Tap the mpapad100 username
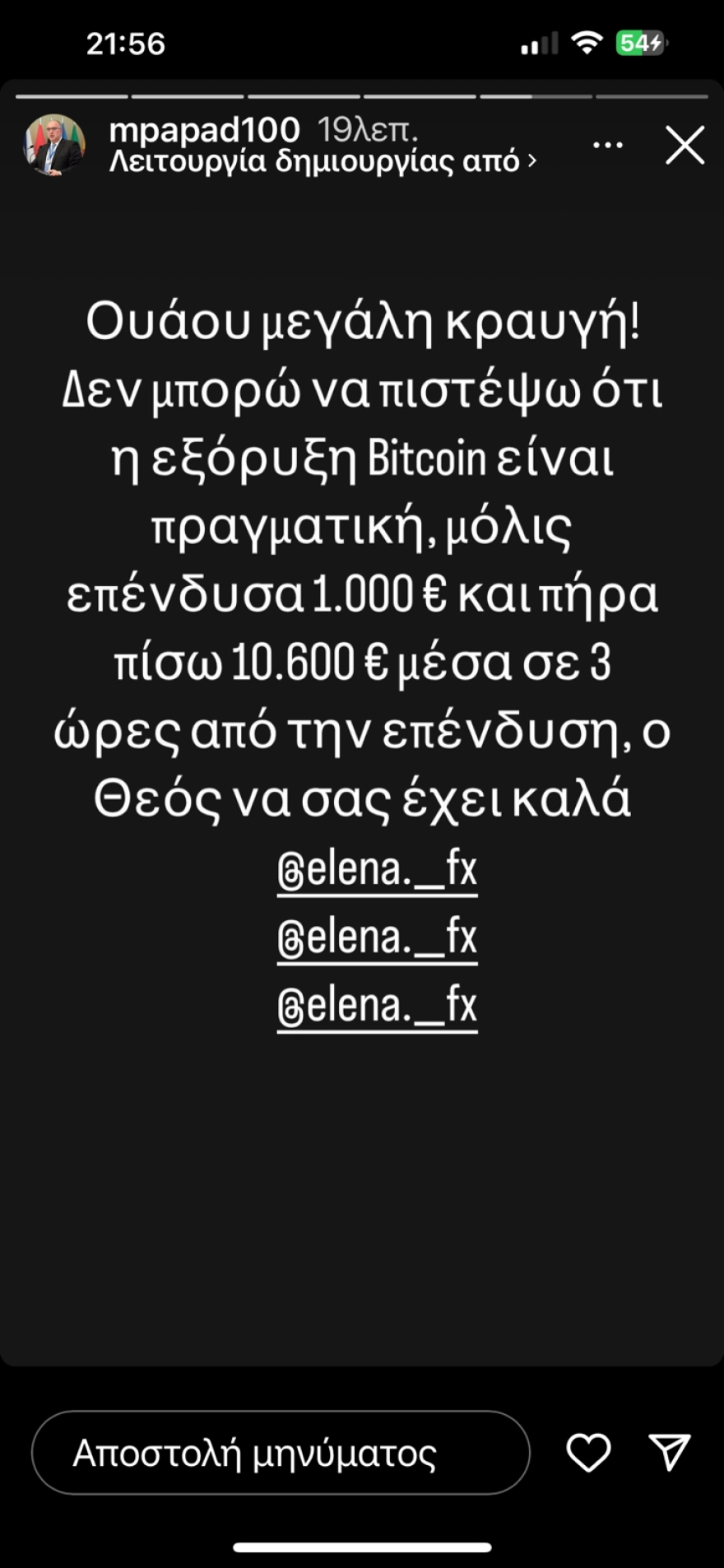 (204, 130)
